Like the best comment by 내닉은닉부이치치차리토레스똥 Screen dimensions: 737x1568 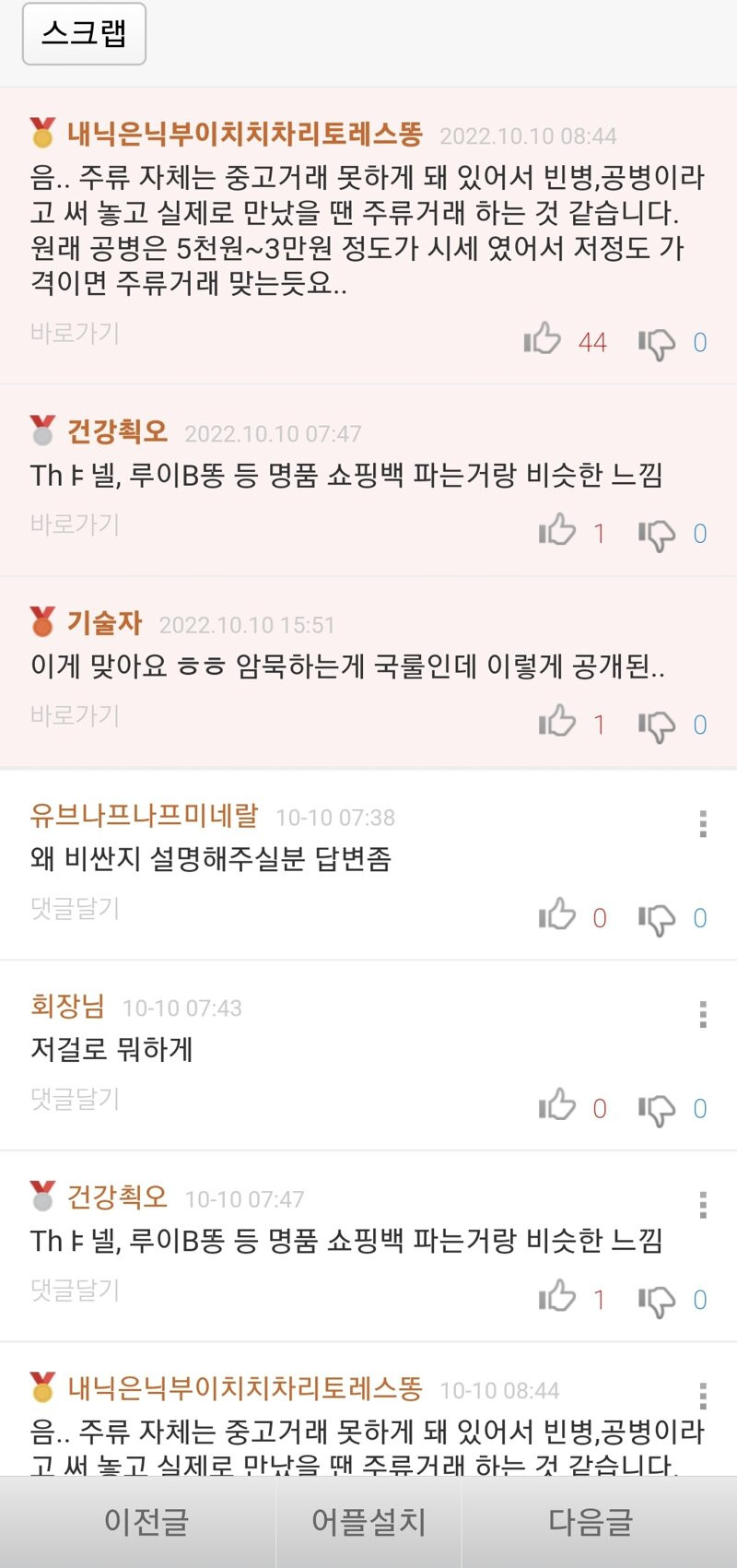point(543,340)
